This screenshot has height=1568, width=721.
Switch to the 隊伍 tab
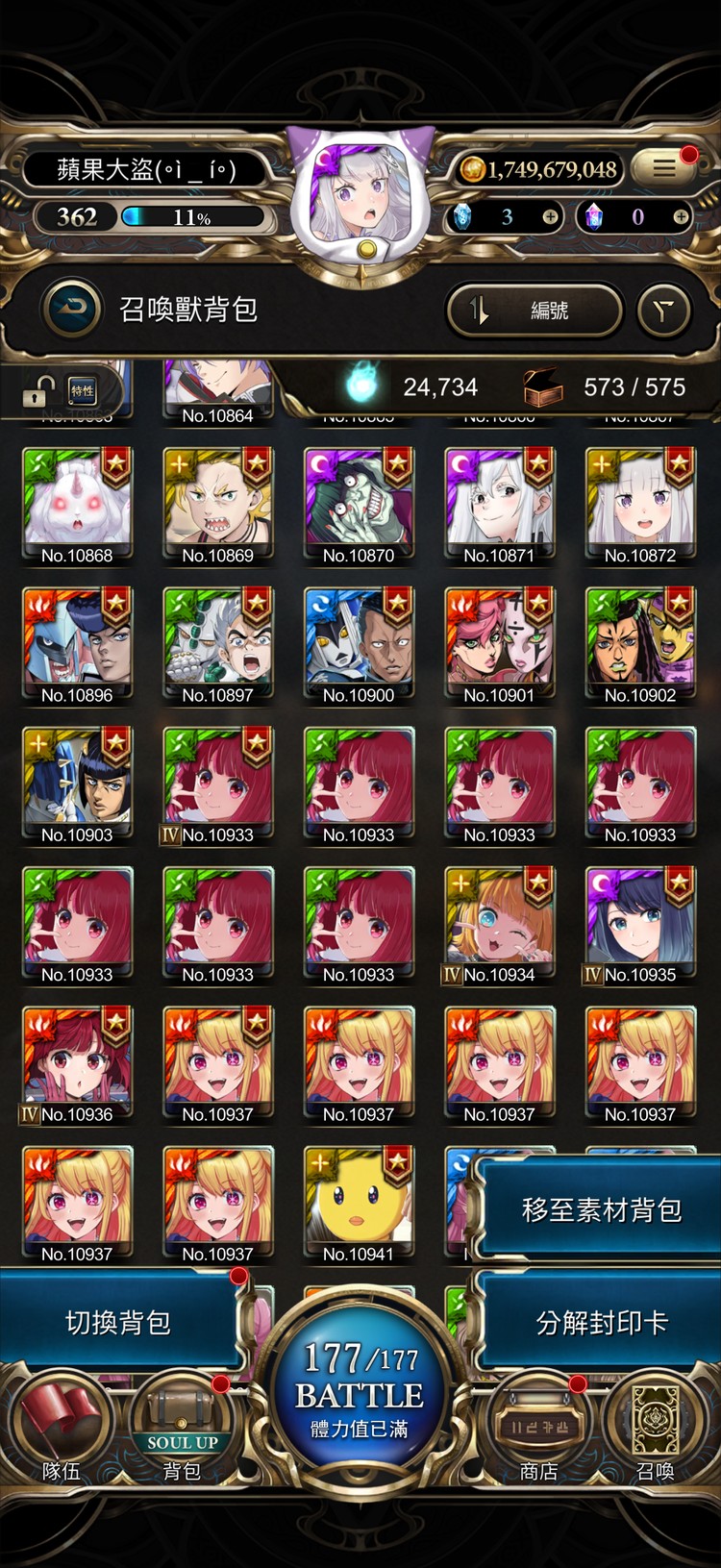(x=60, y=1432)
